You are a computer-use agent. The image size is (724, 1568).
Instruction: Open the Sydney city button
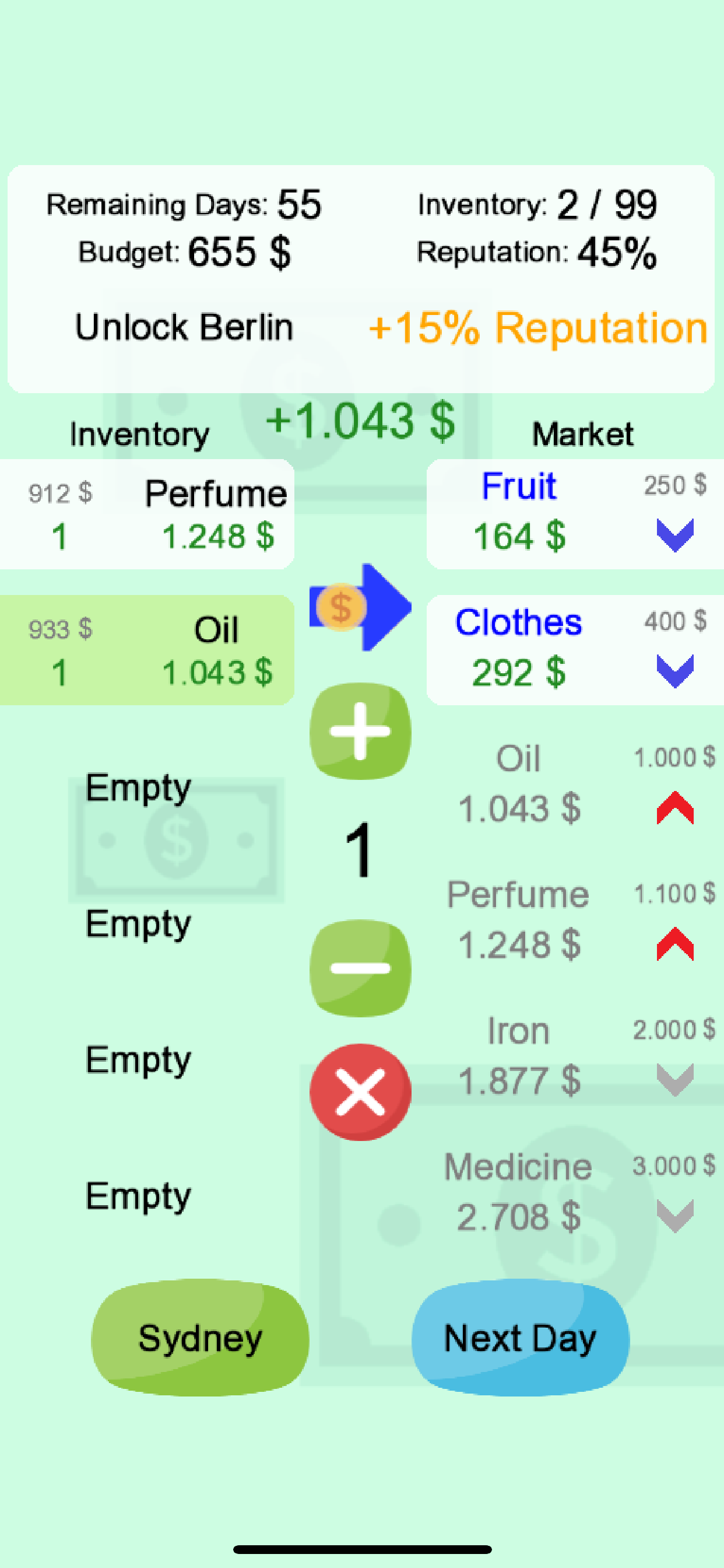199,1338
